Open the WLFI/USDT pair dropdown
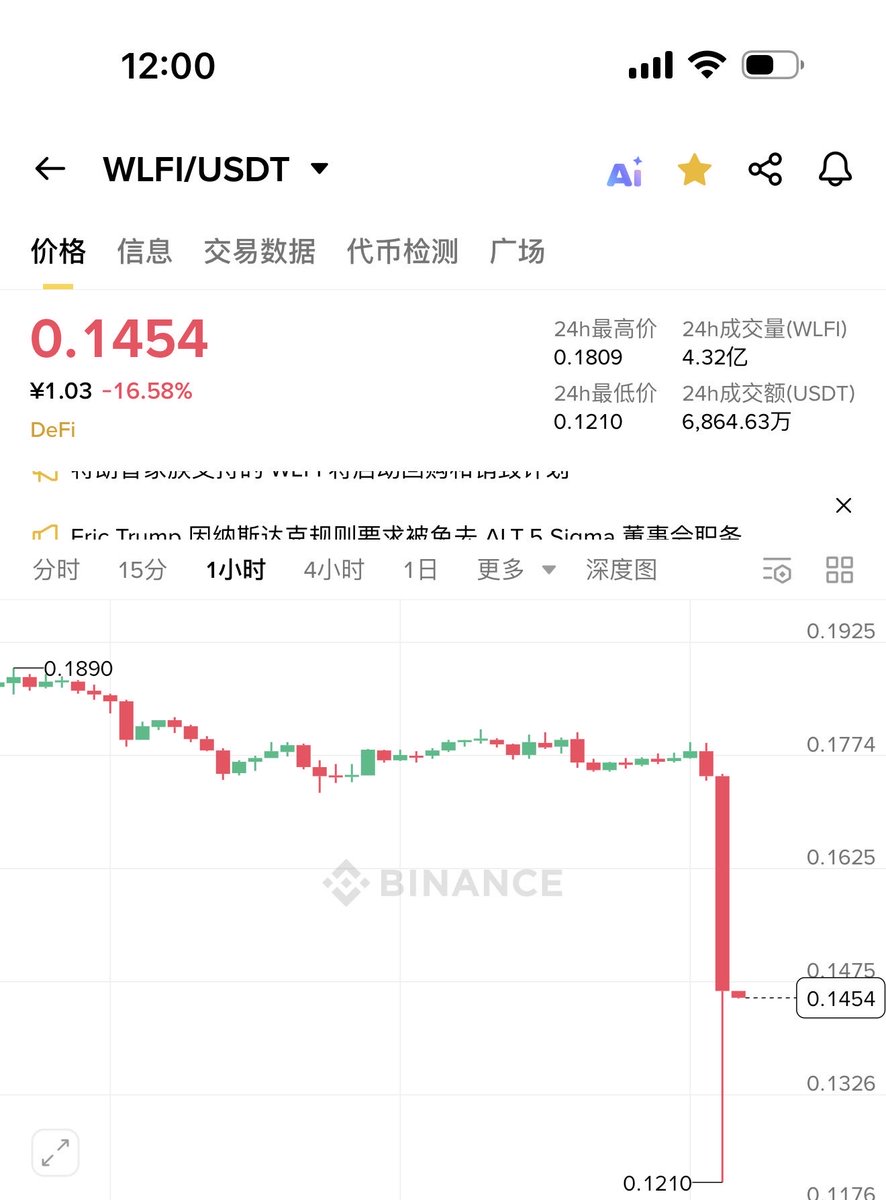The height and width of the screenshot is (1200, 886). tap(318, 169)
